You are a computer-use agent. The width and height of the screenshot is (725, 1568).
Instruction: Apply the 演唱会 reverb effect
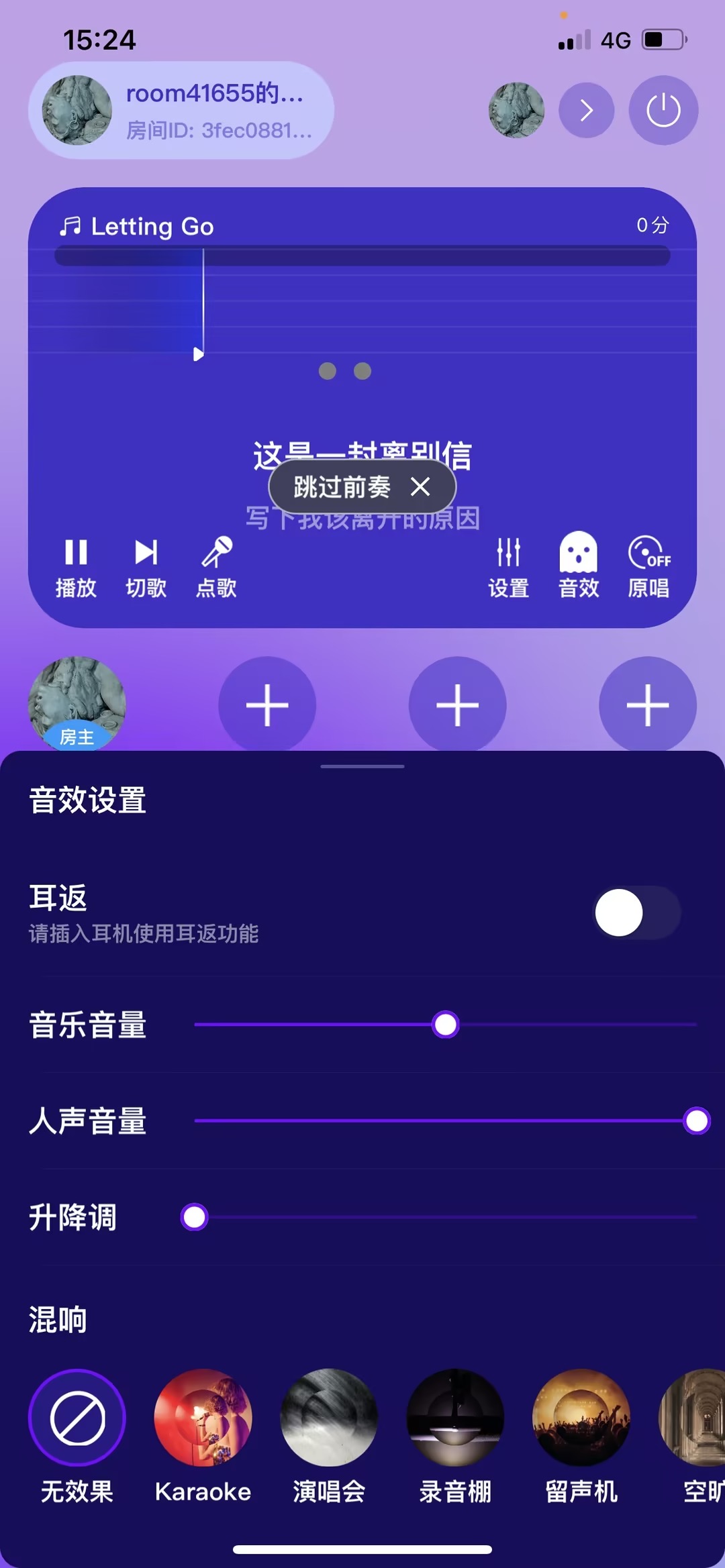(x=329, y=1418)
